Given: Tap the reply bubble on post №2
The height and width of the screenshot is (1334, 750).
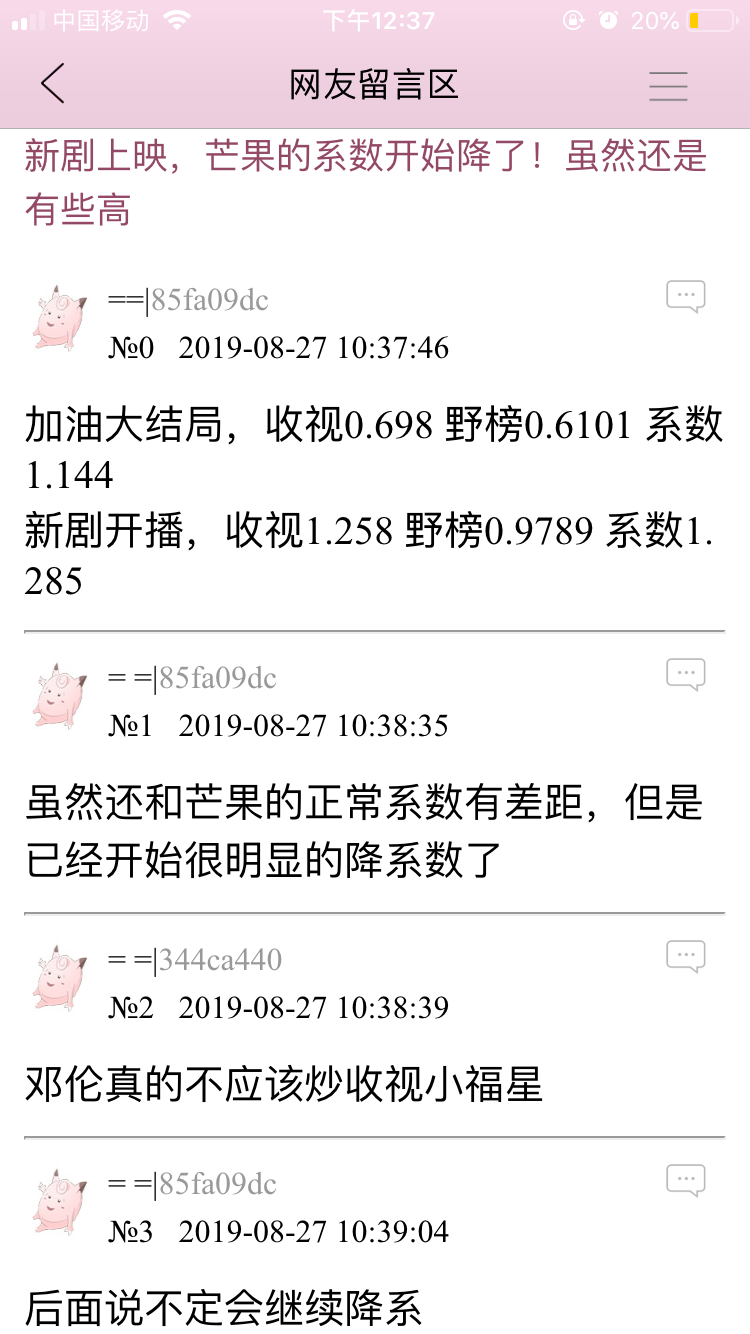Looking at the screenshot, I should pyautogui.click(x=685, y=955).
